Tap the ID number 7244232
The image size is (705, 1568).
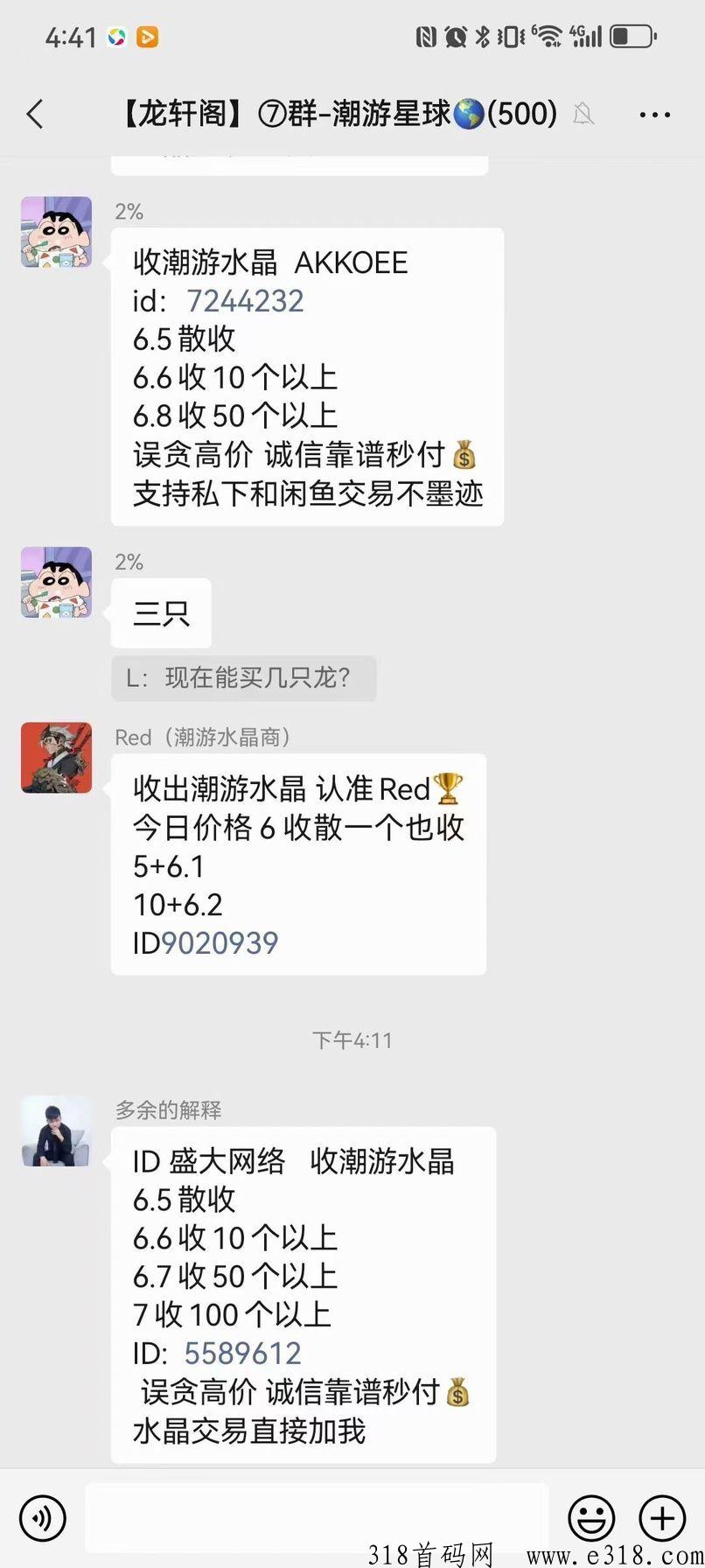pyautogui.click(x=245, y=301)
